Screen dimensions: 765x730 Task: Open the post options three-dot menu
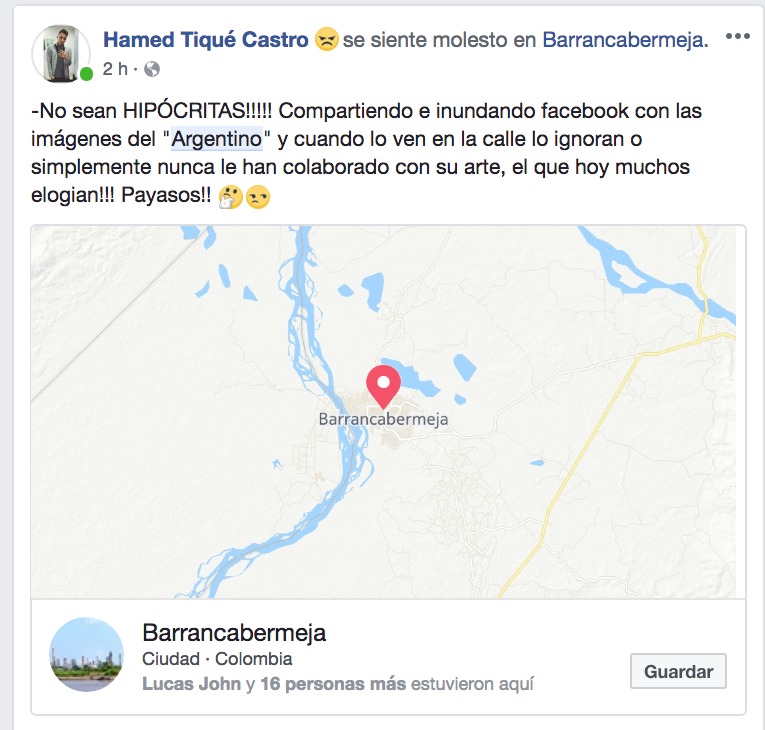coord(737,37)
